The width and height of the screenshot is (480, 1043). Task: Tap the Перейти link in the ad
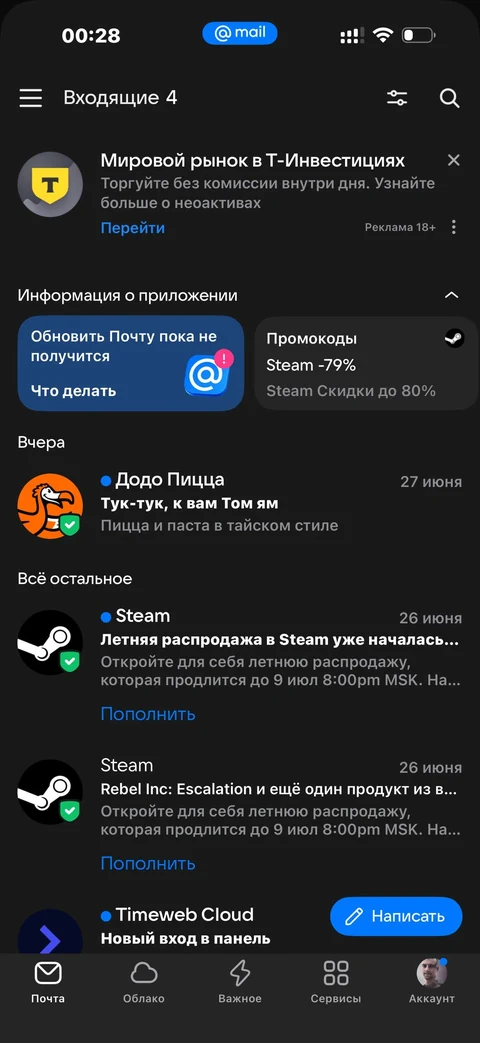coord(132,228)
